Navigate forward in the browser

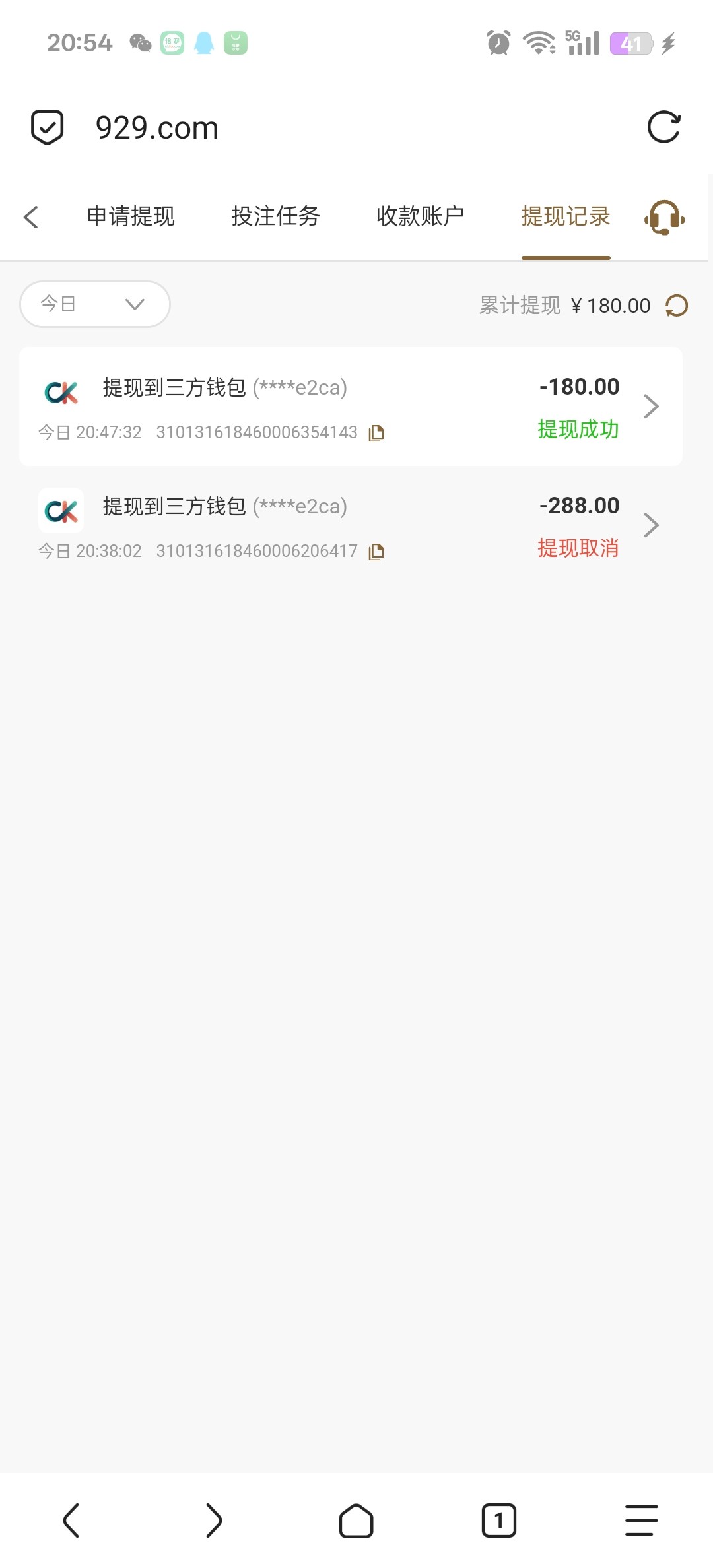click(213, 1520)
